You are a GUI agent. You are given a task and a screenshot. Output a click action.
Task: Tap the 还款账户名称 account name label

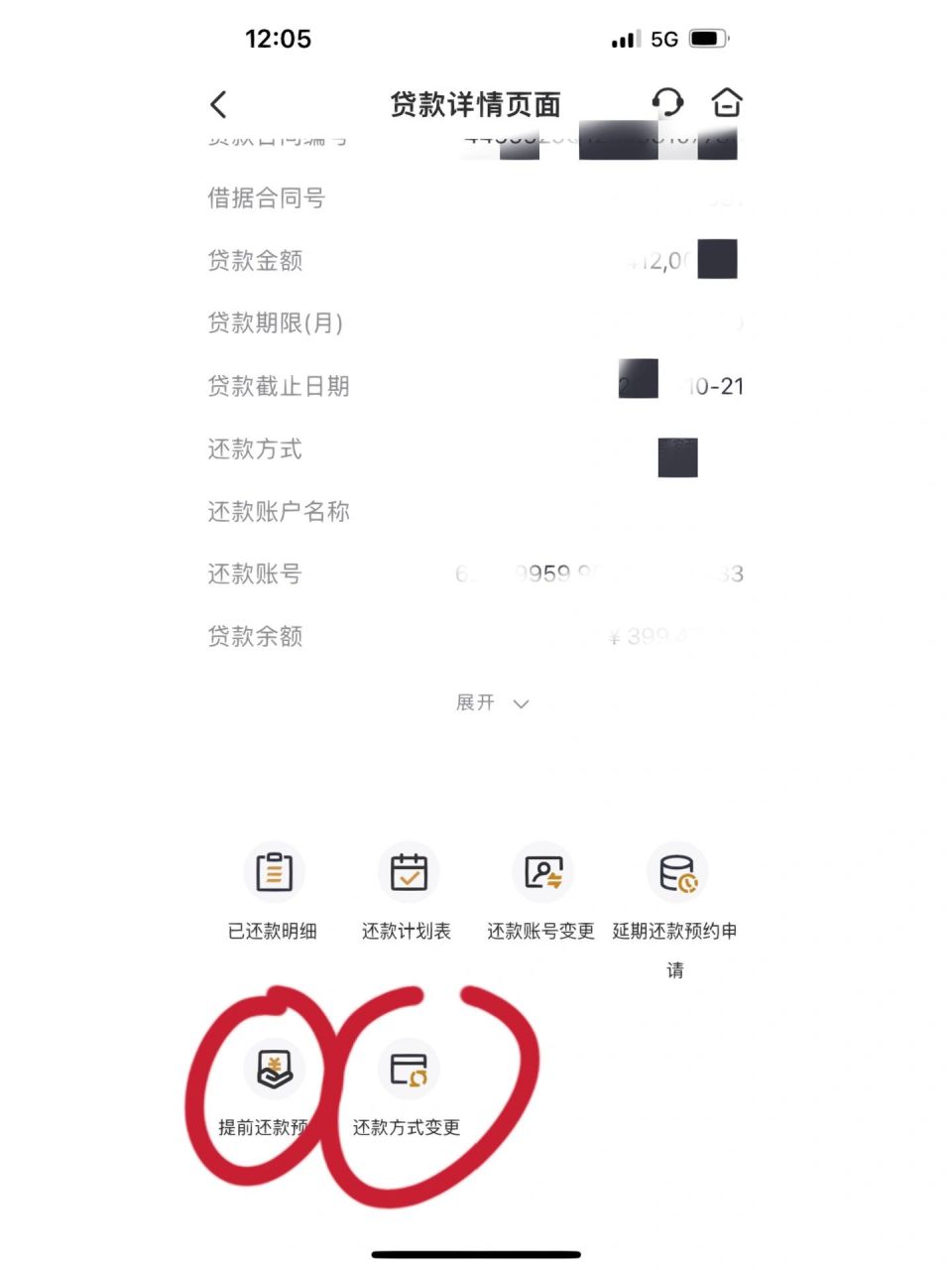pos(278,512)
